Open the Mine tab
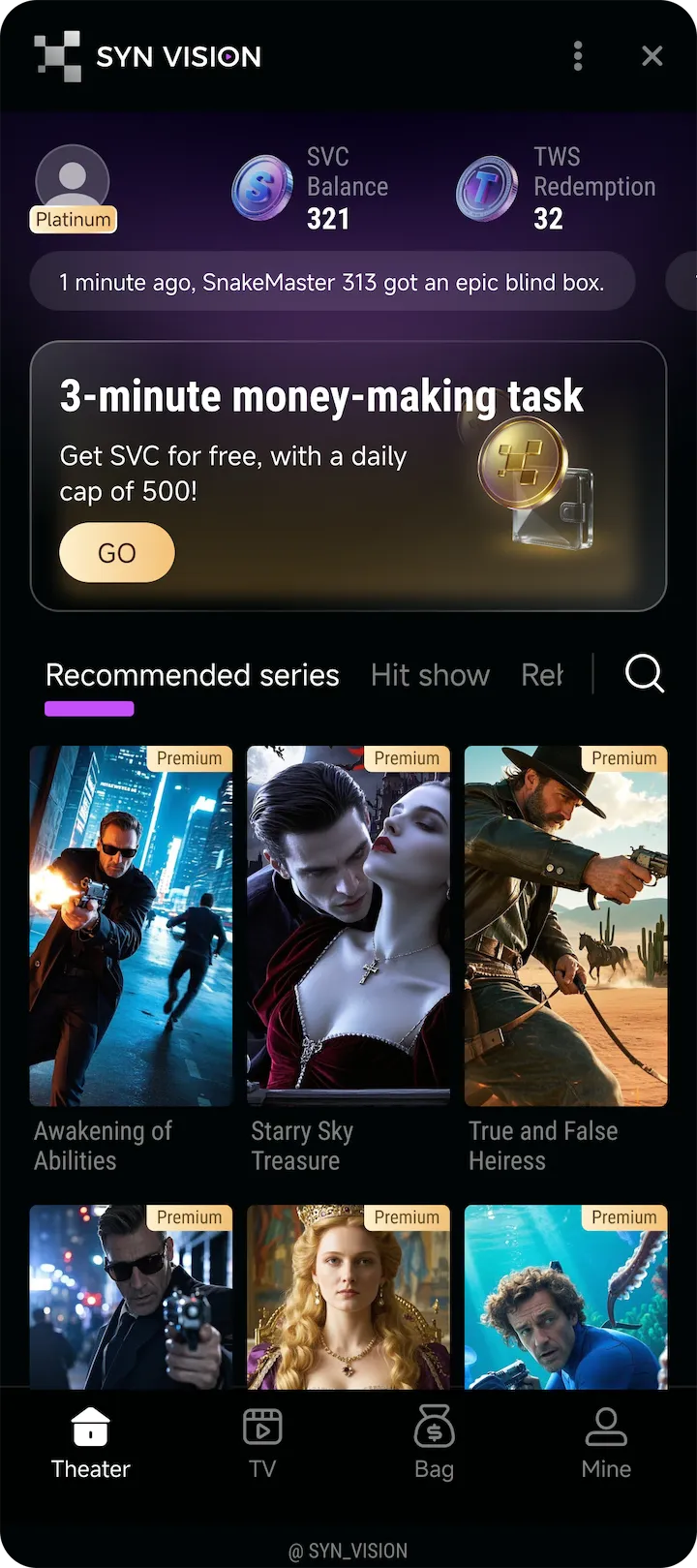This screenshot has height=1568, width=697. tap(606, 1443)
